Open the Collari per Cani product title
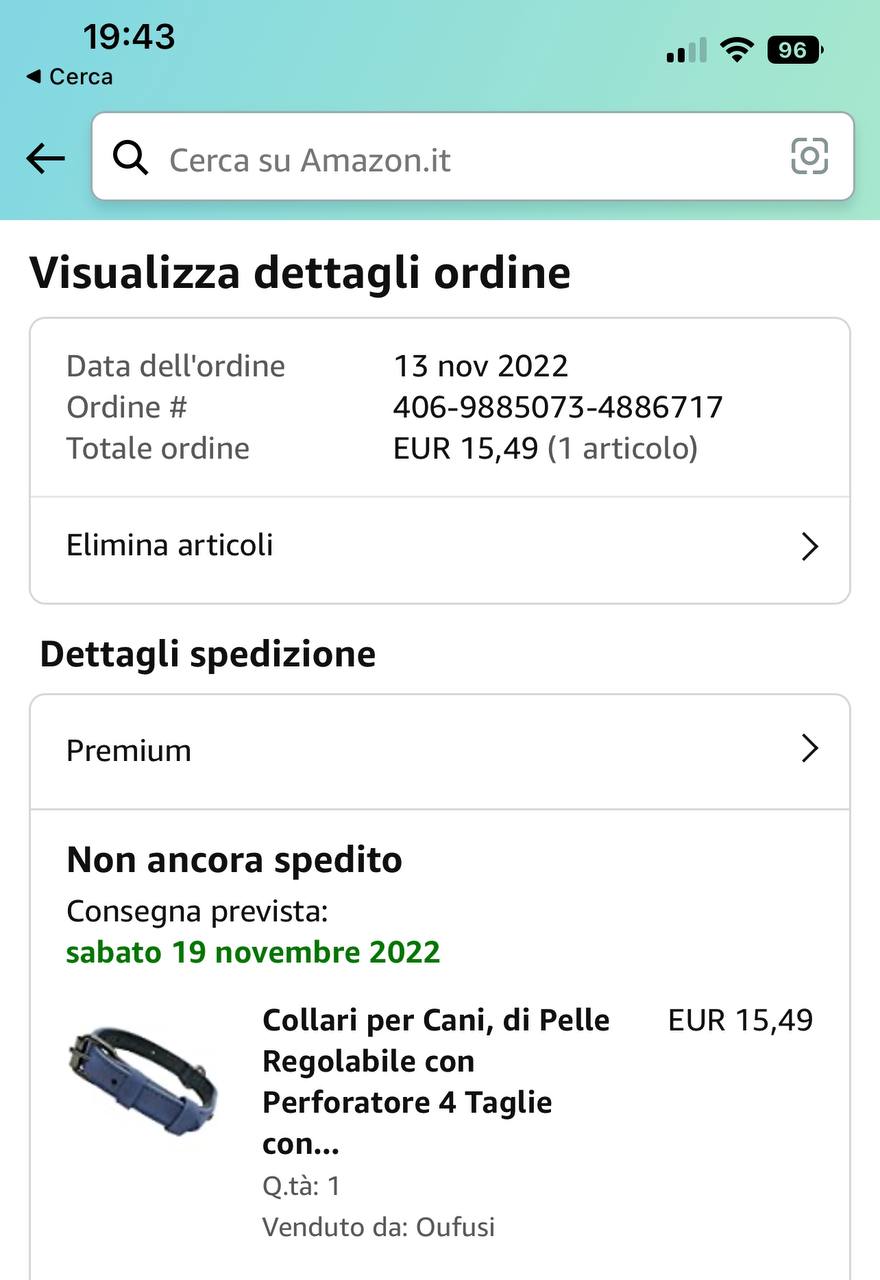The height and width of the screenshot is (1280, 880). click(436, 1081)
